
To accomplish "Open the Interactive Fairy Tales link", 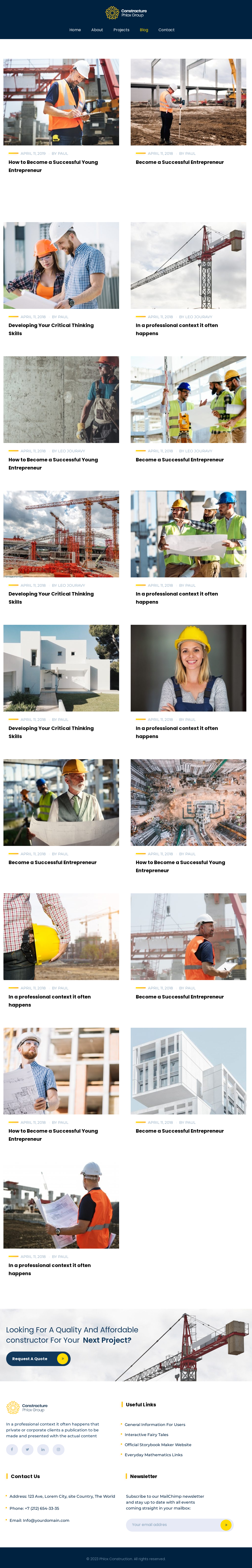I will point(146,1435).
